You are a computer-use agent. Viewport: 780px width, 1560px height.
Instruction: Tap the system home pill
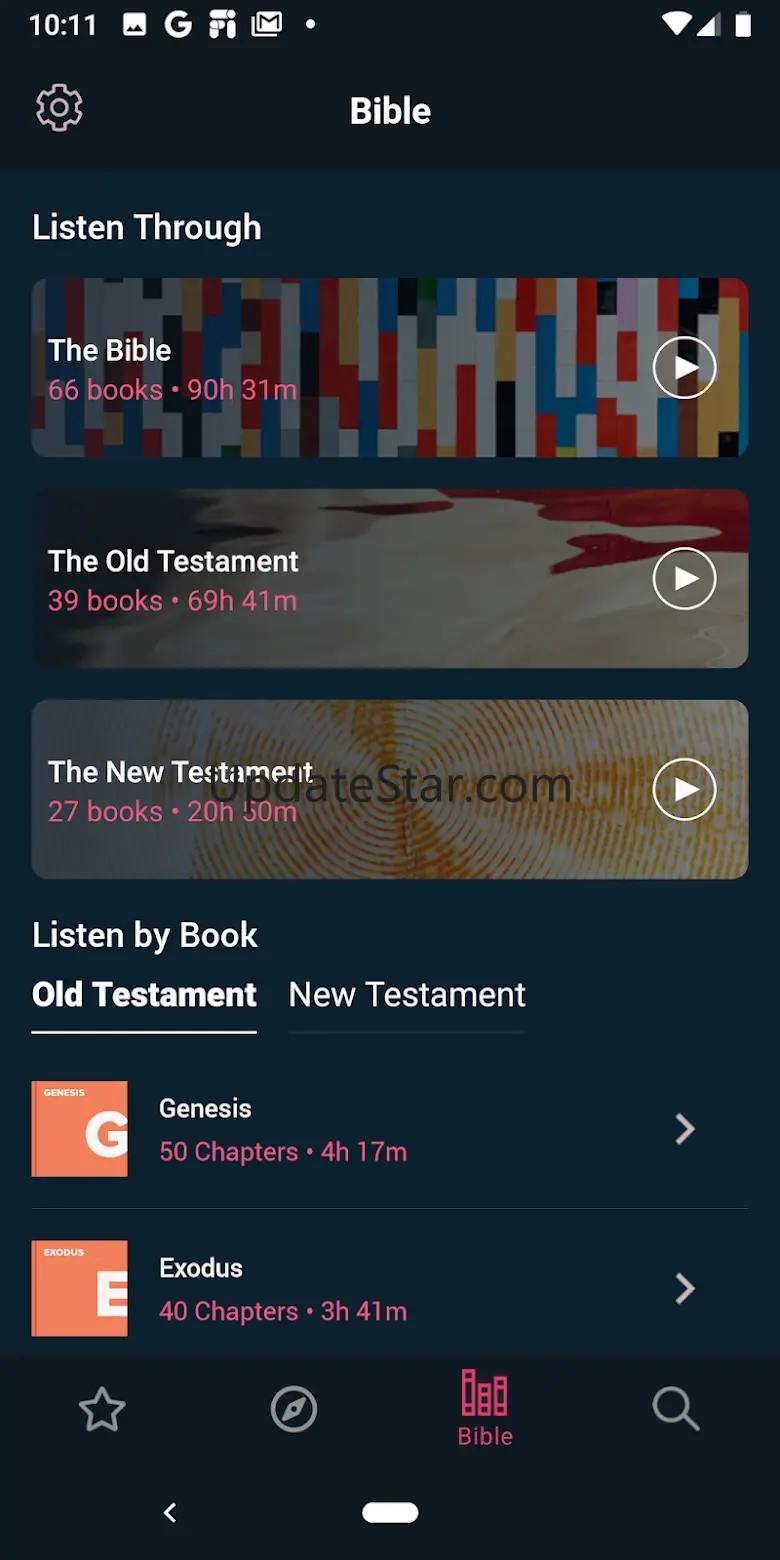click(390, 1513)
